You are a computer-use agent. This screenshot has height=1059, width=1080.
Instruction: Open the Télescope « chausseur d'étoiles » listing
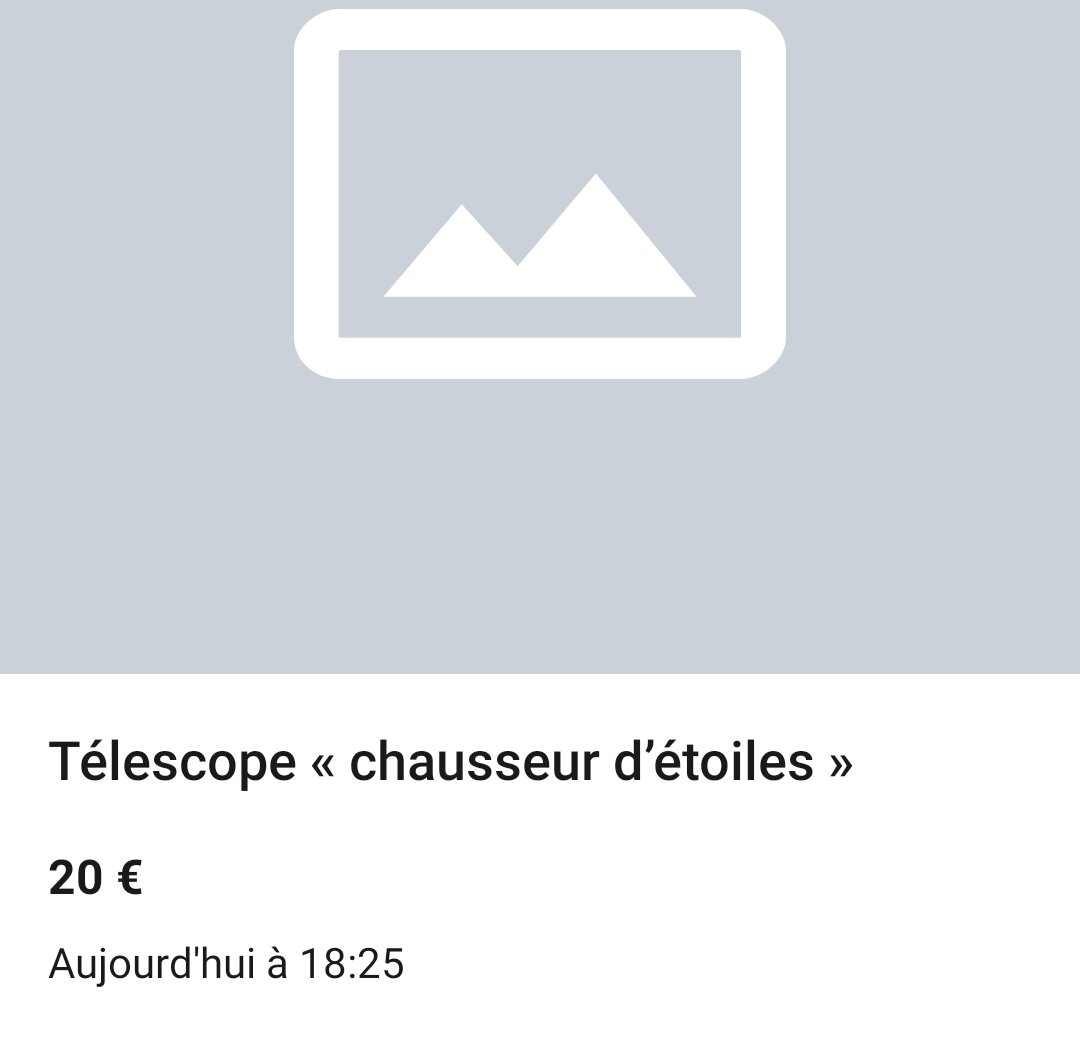tap(450, 762)
